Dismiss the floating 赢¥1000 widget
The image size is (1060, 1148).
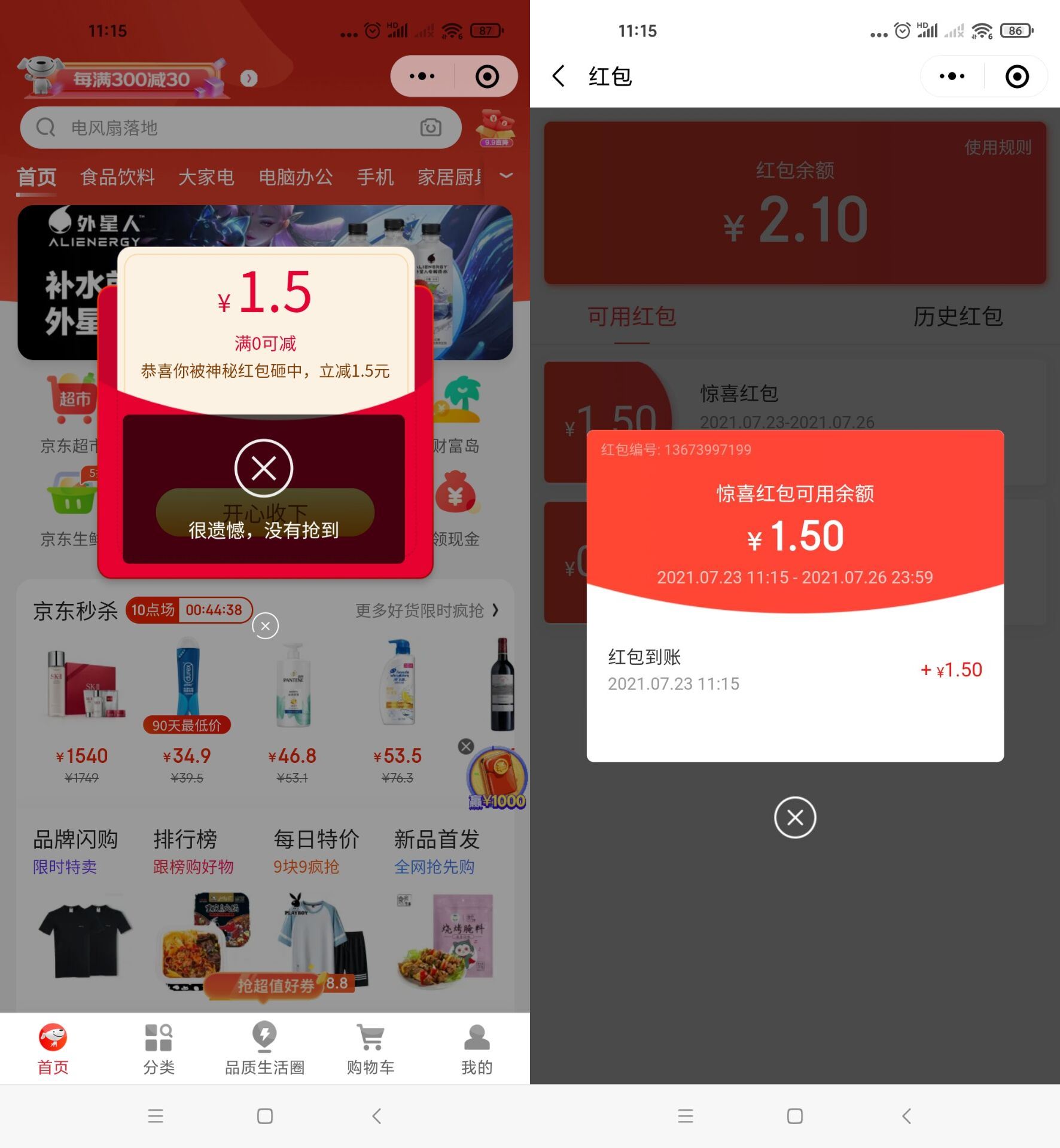click(x=465, y=746)
